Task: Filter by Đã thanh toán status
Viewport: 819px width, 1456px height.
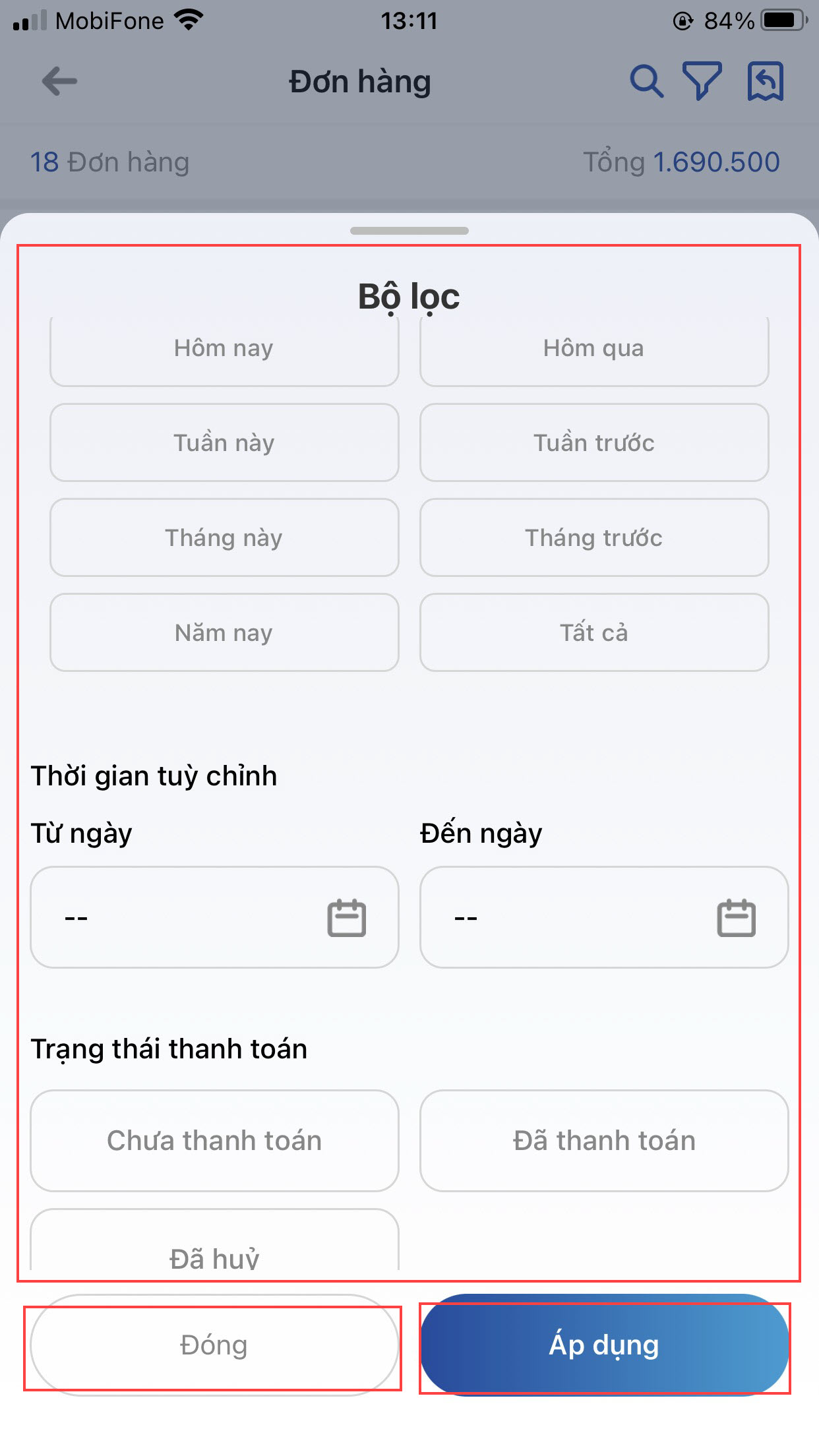Action: click(x=604, y=1140)
